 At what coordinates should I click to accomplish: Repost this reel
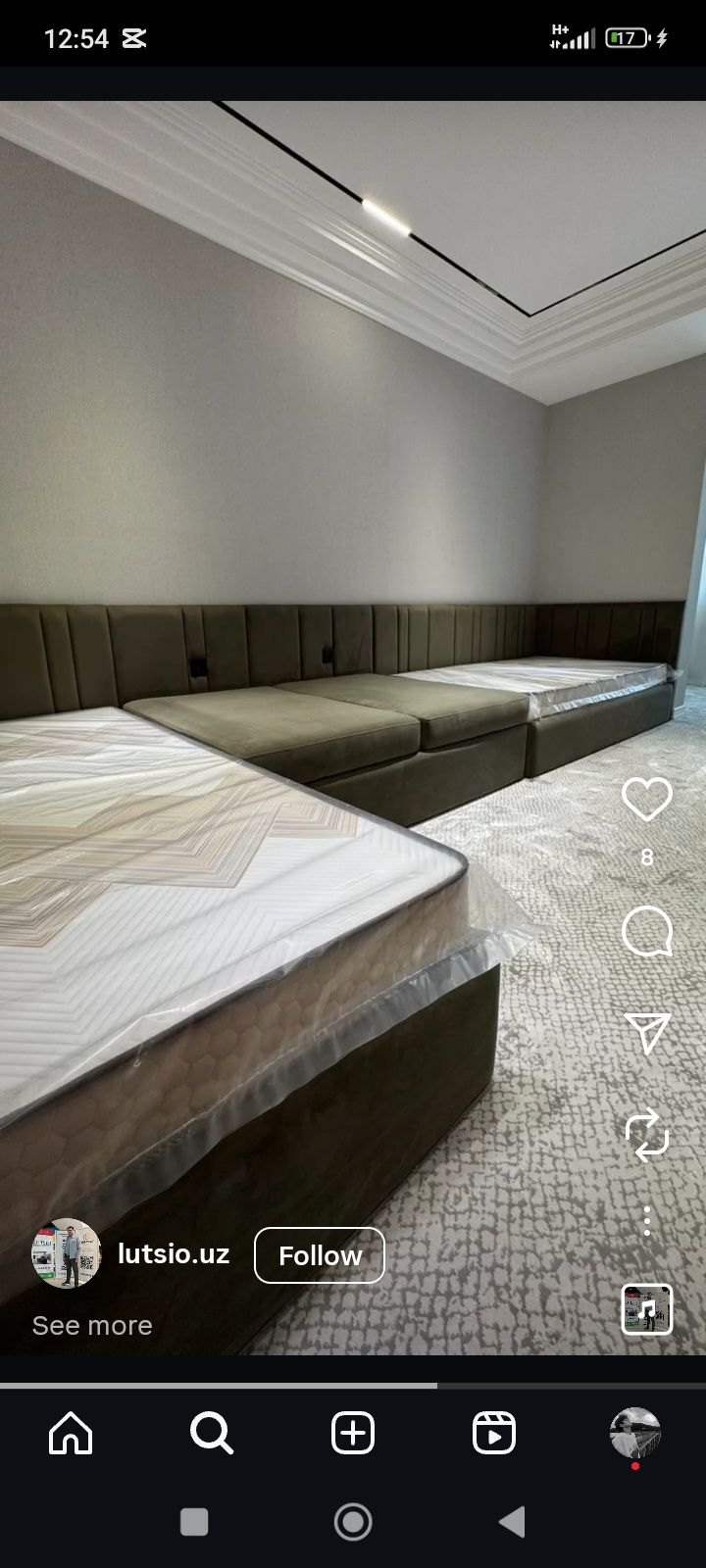(x=646, y=1135)
